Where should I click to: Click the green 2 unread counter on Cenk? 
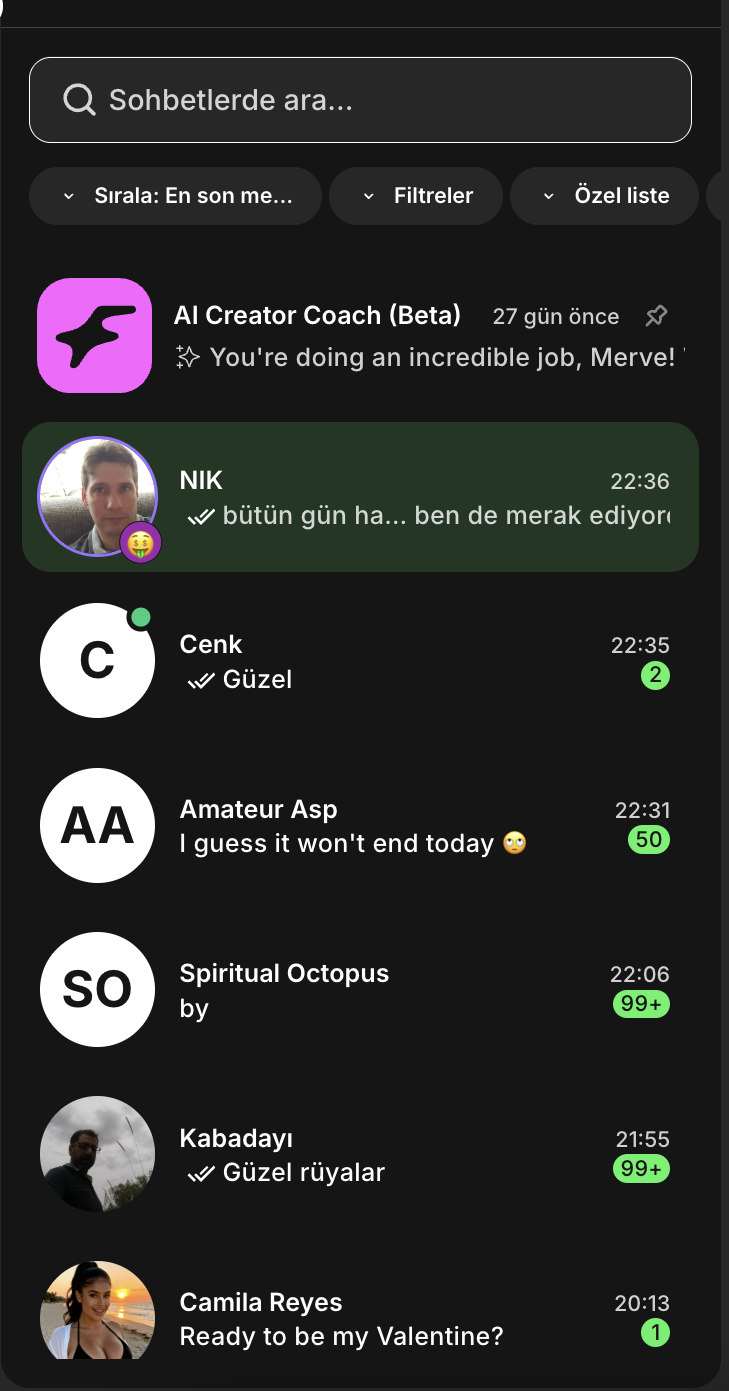coord(654,675)
